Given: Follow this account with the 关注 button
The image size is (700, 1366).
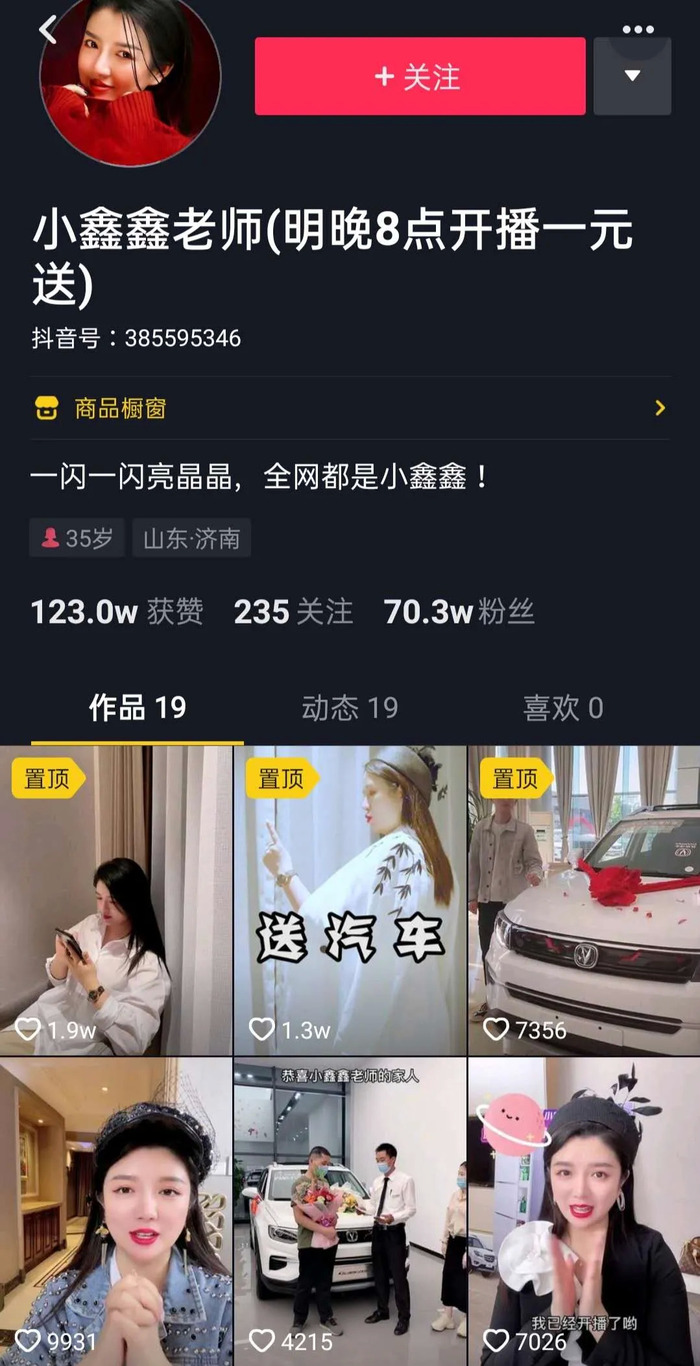Looking at the screenshot, I should coord(420,77).
